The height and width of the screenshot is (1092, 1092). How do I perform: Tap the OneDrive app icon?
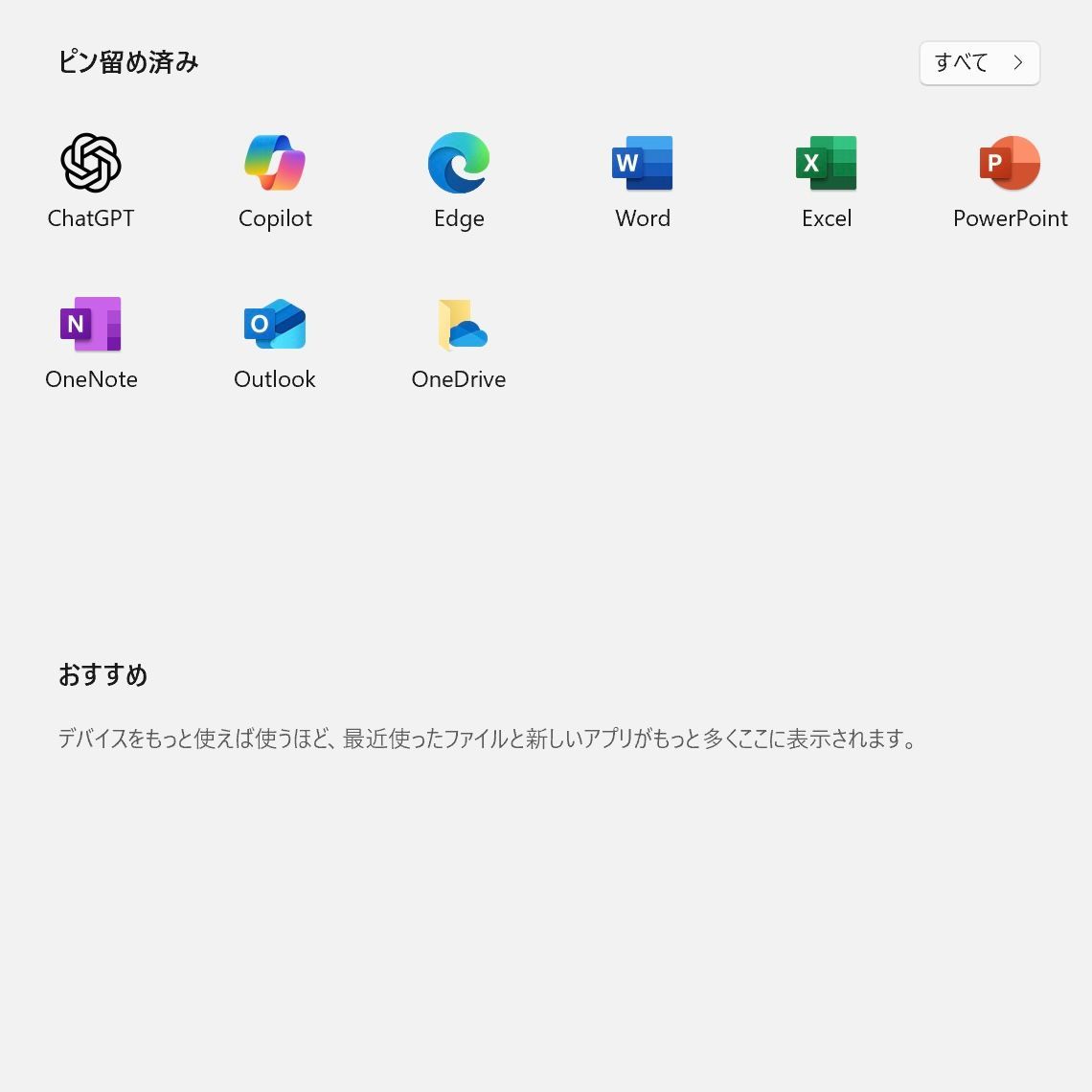459,325
